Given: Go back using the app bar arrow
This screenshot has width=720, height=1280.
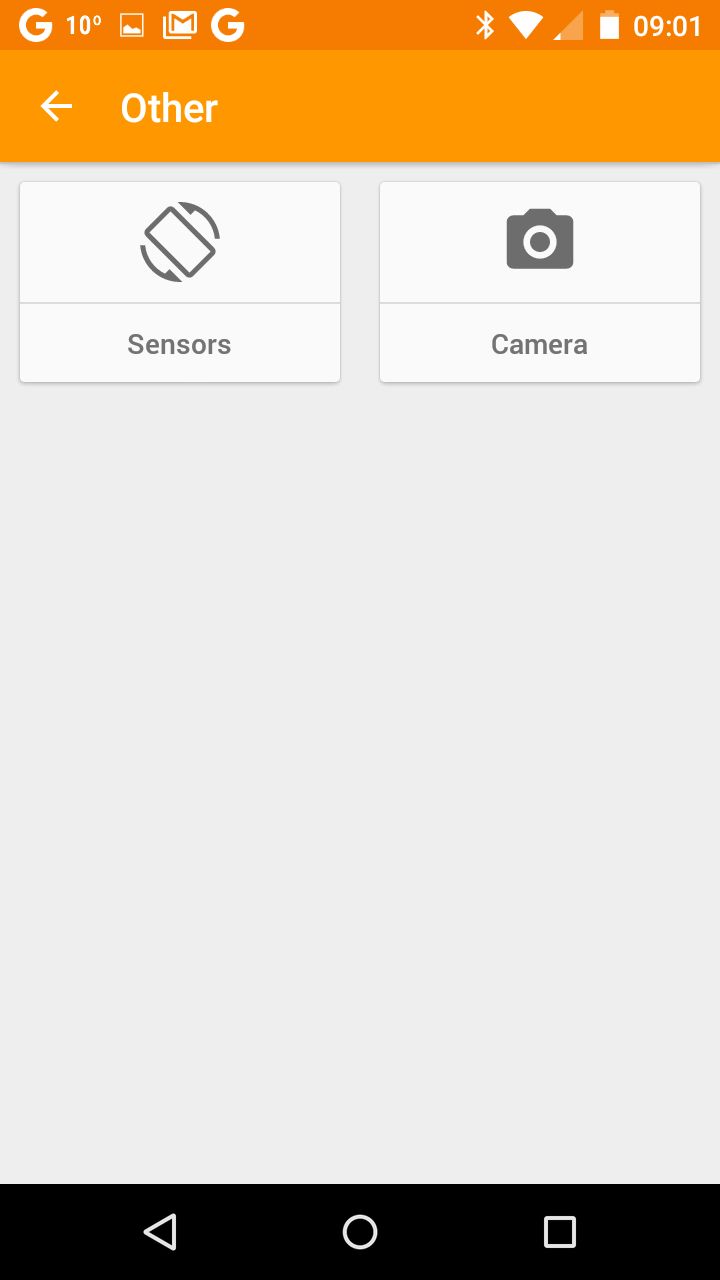Looking at the screenshot, I should click(56, 107).
